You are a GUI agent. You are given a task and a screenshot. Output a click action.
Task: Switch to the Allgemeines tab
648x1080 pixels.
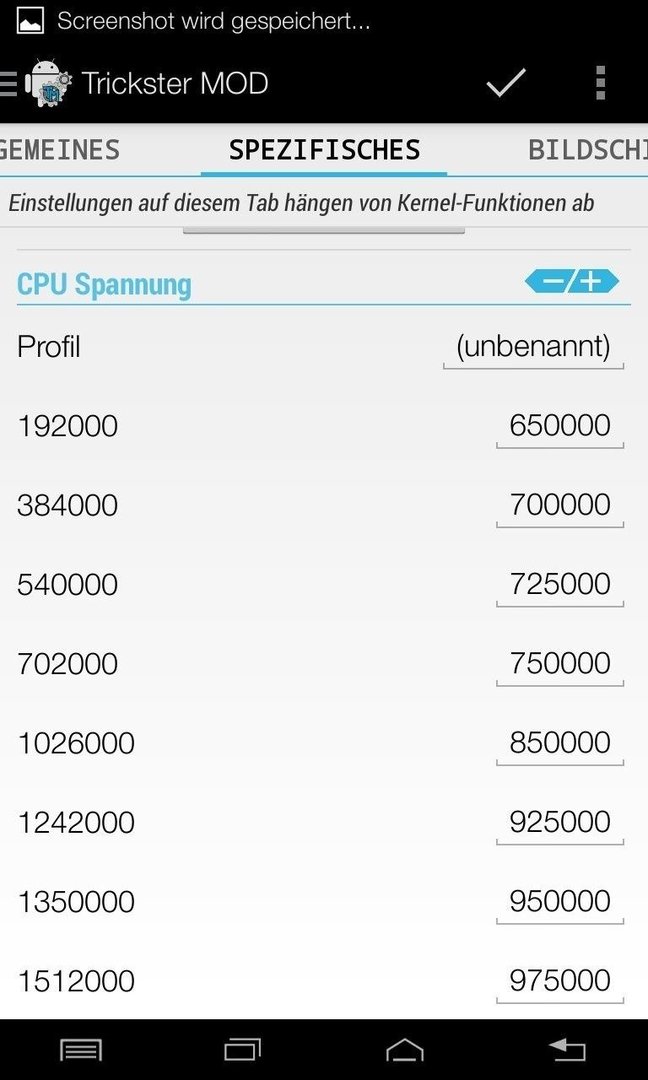point(59,149)
